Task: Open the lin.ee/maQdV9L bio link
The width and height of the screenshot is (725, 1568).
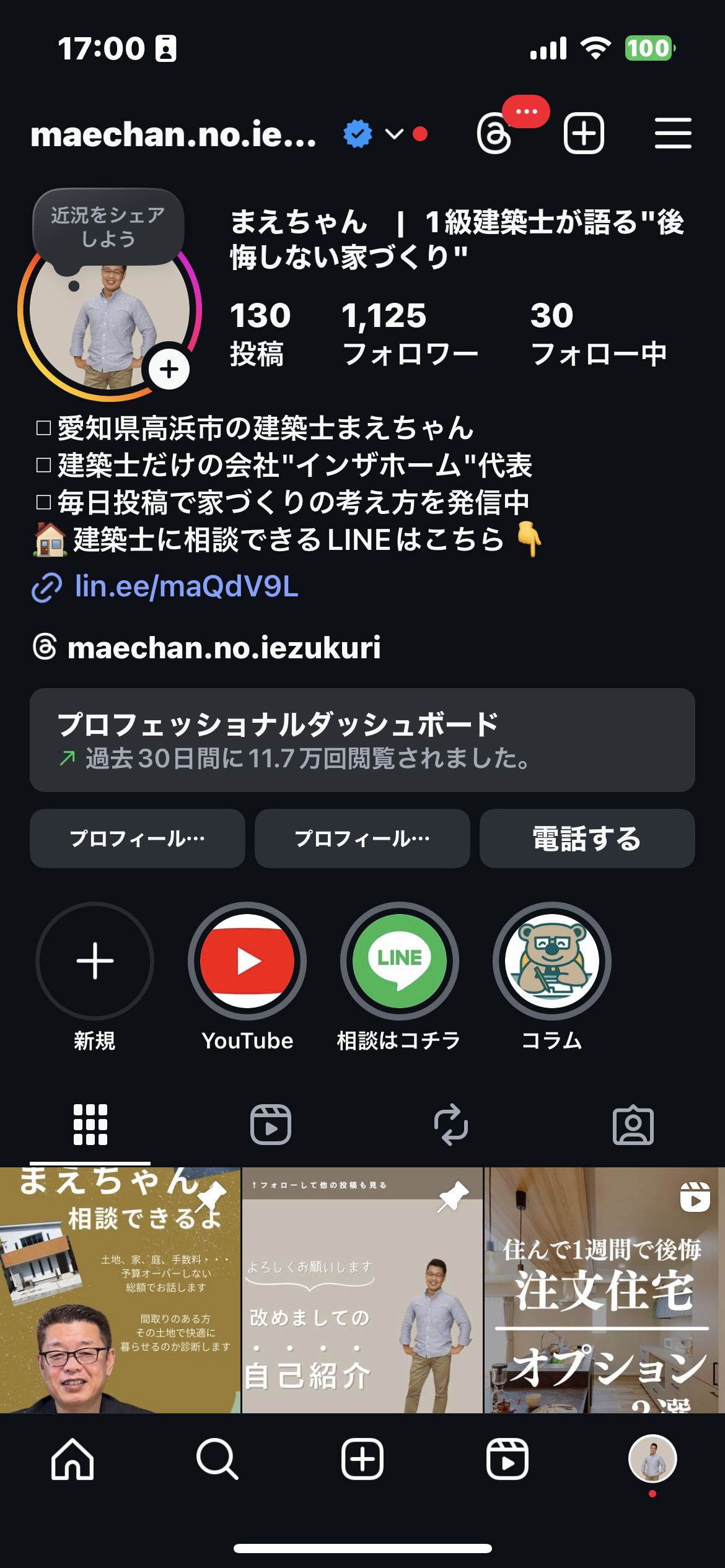Action: tap(186, 586)
